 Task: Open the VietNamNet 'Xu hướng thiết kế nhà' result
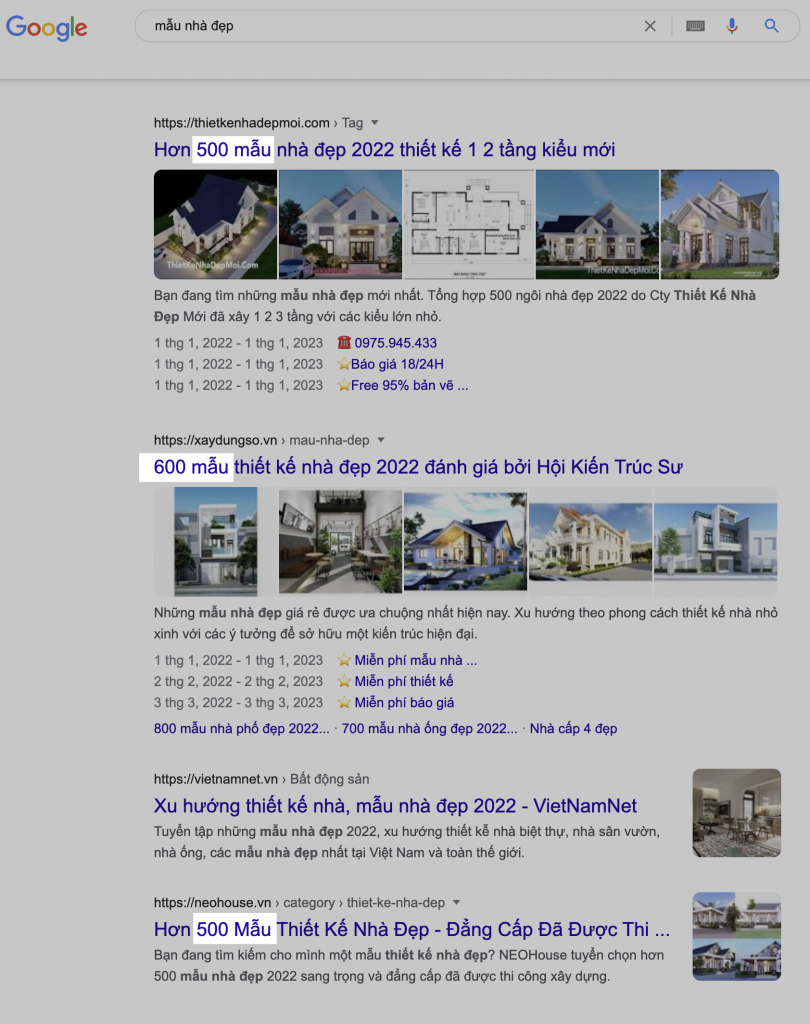pyautogui.click(x=395, y=806)
